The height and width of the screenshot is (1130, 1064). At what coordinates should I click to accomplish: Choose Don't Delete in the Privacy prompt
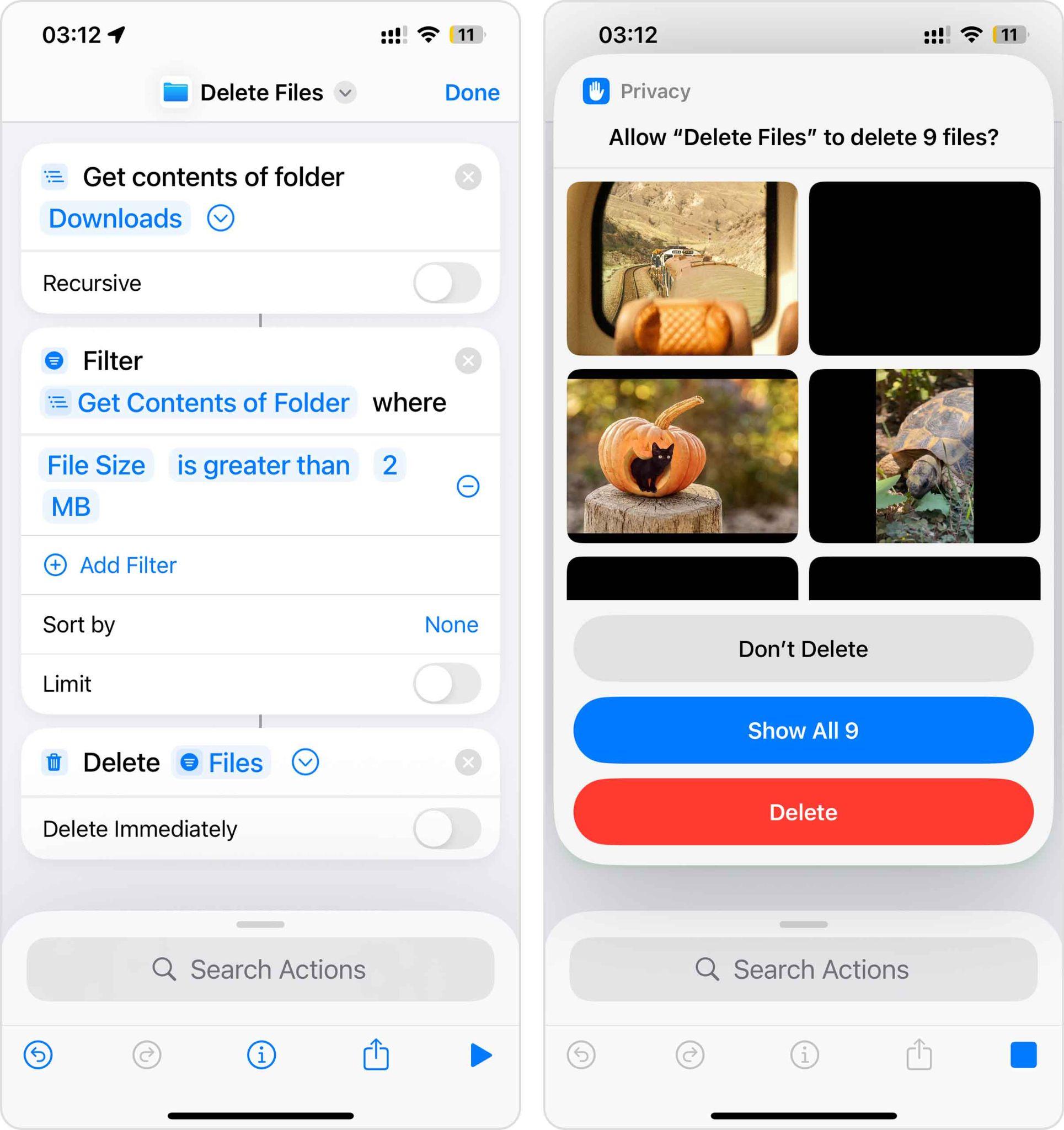803,649
